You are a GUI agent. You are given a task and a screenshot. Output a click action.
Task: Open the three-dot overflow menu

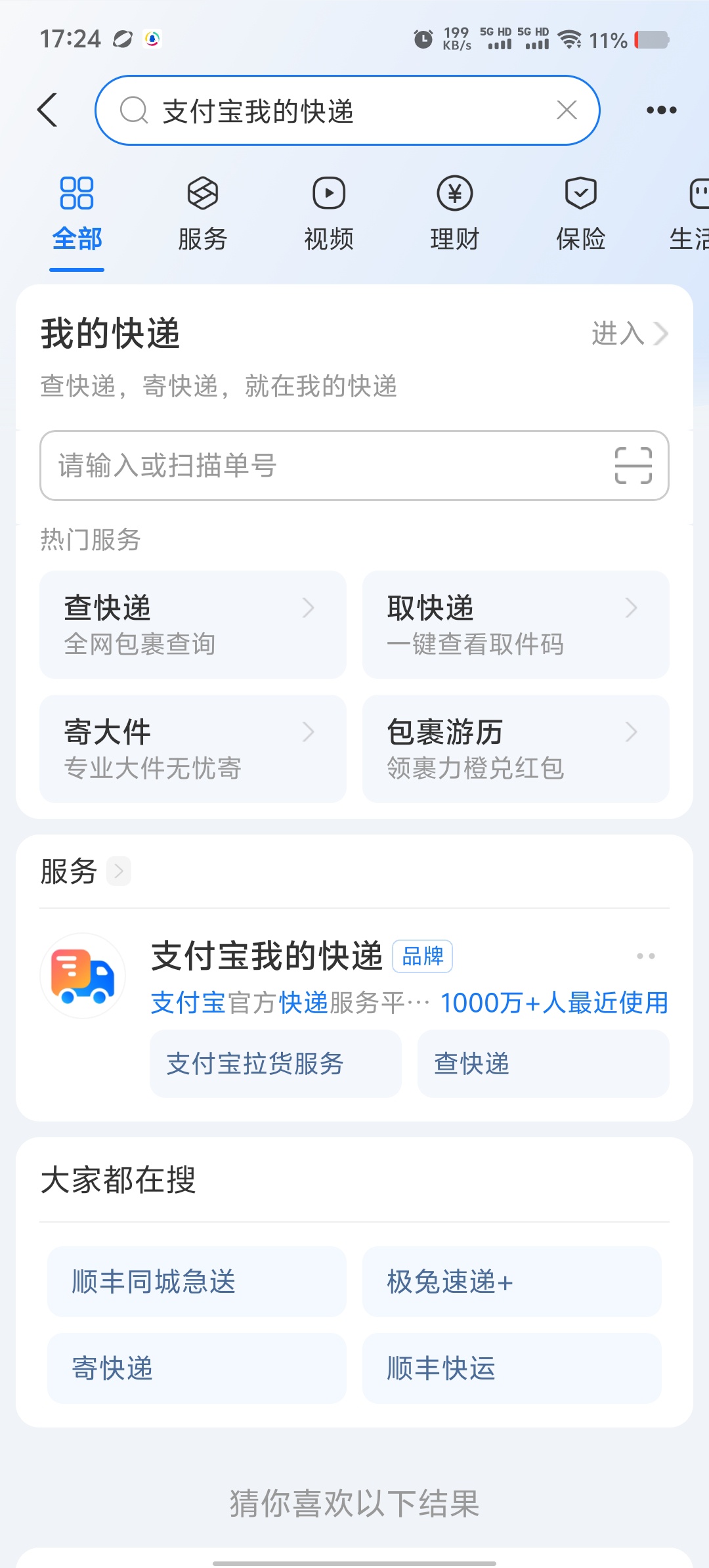[x=661, y=110]
